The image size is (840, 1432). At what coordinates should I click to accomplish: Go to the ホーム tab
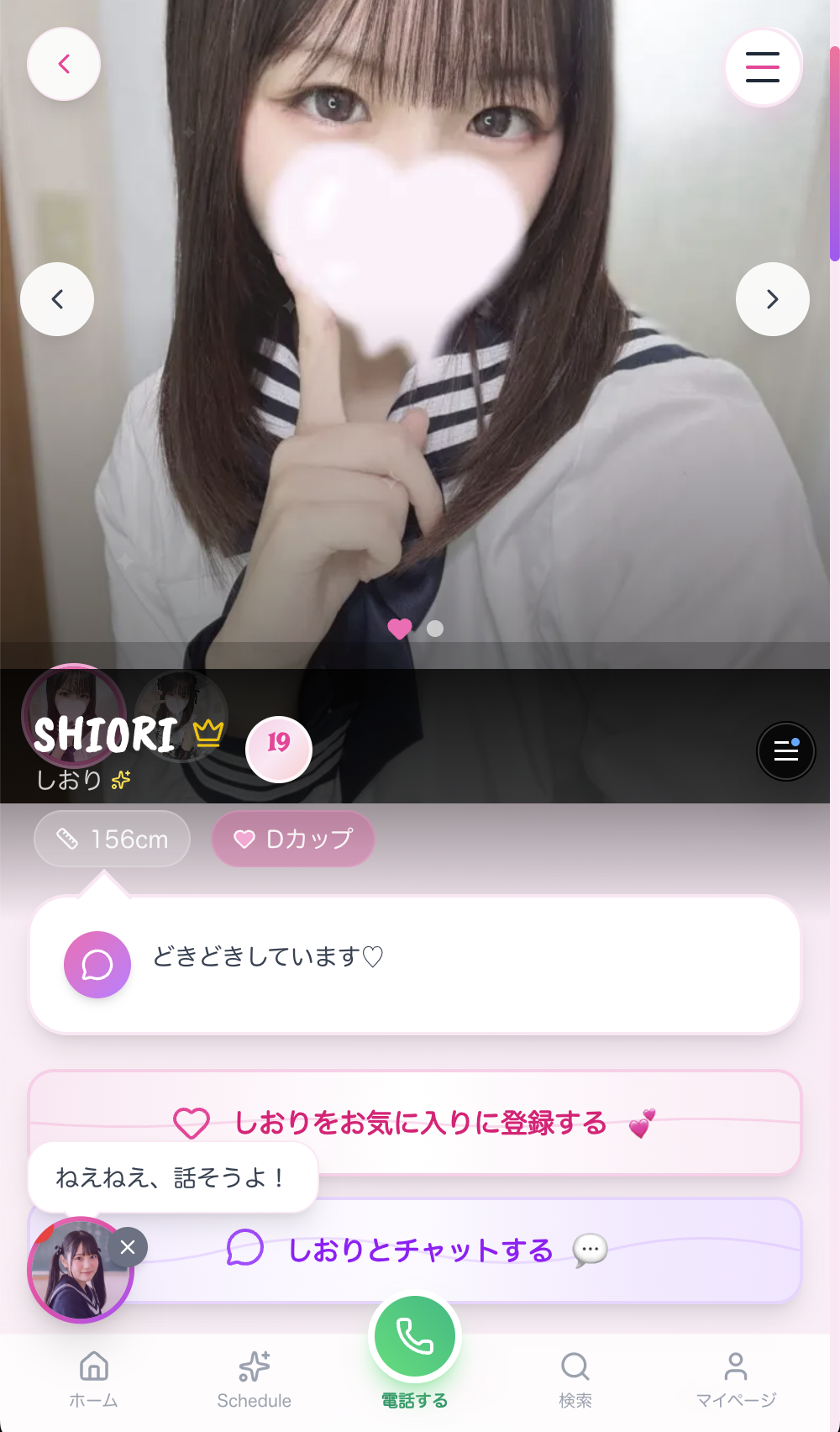[93, 1378]
